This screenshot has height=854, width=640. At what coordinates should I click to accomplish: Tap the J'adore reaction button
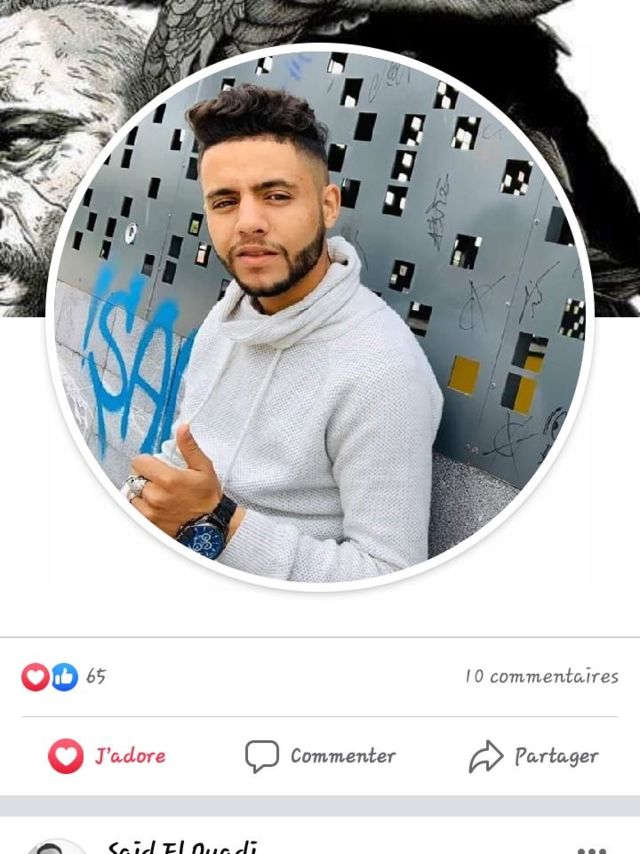tap(107, 756)
